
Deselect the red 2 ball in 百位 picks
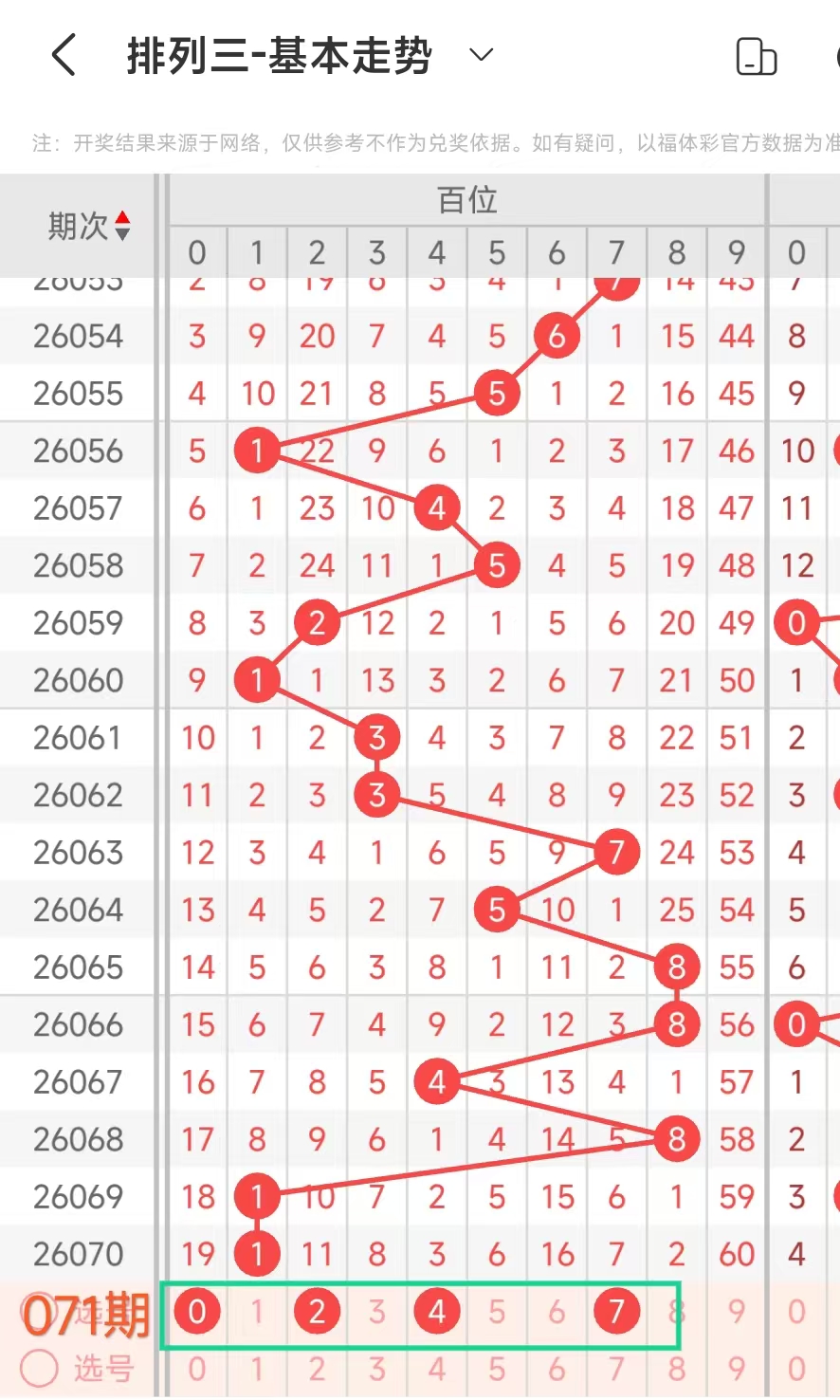[x=317, y=1312]
